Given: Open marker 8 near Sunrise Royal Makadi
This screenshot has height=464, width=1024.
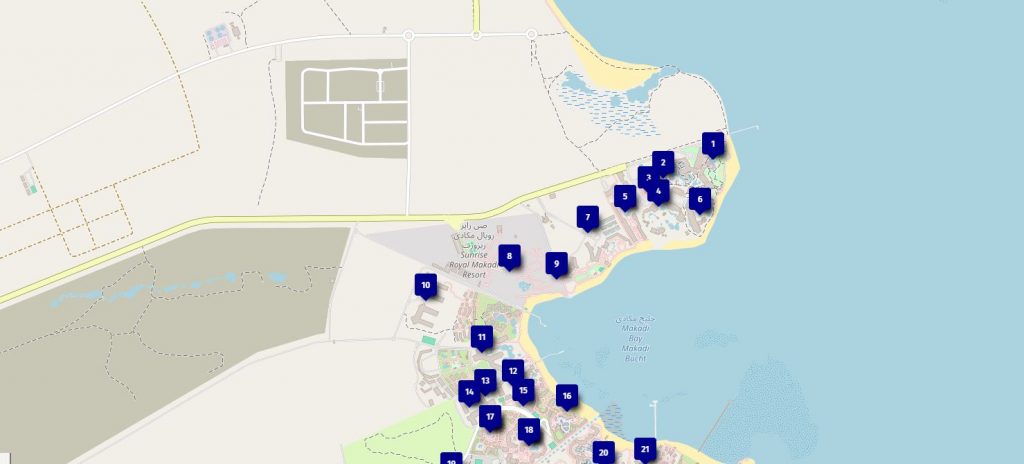Looking at the screenshot, I should (x=509, y=256).
